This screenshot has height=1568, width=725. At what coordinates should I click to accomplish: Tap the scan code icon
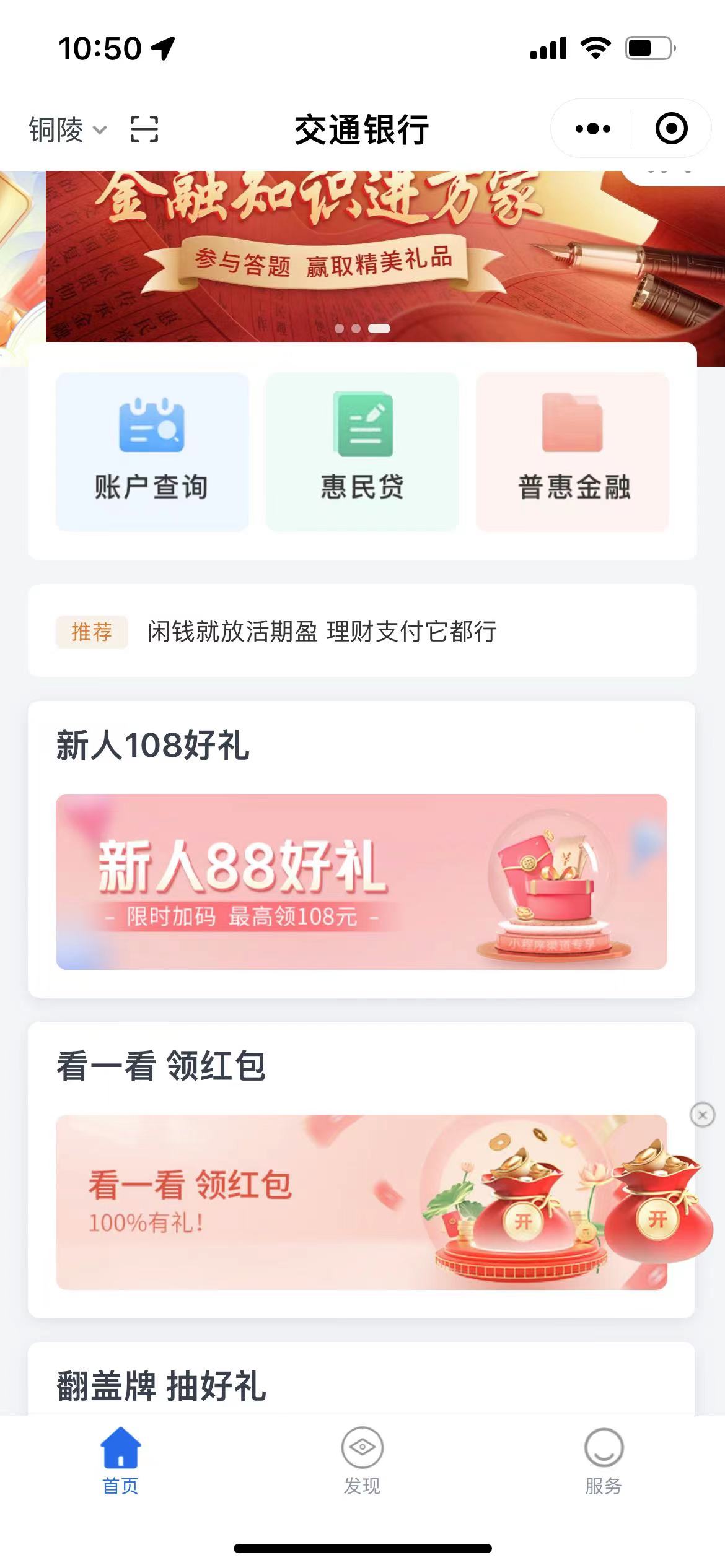coord(144,129)
